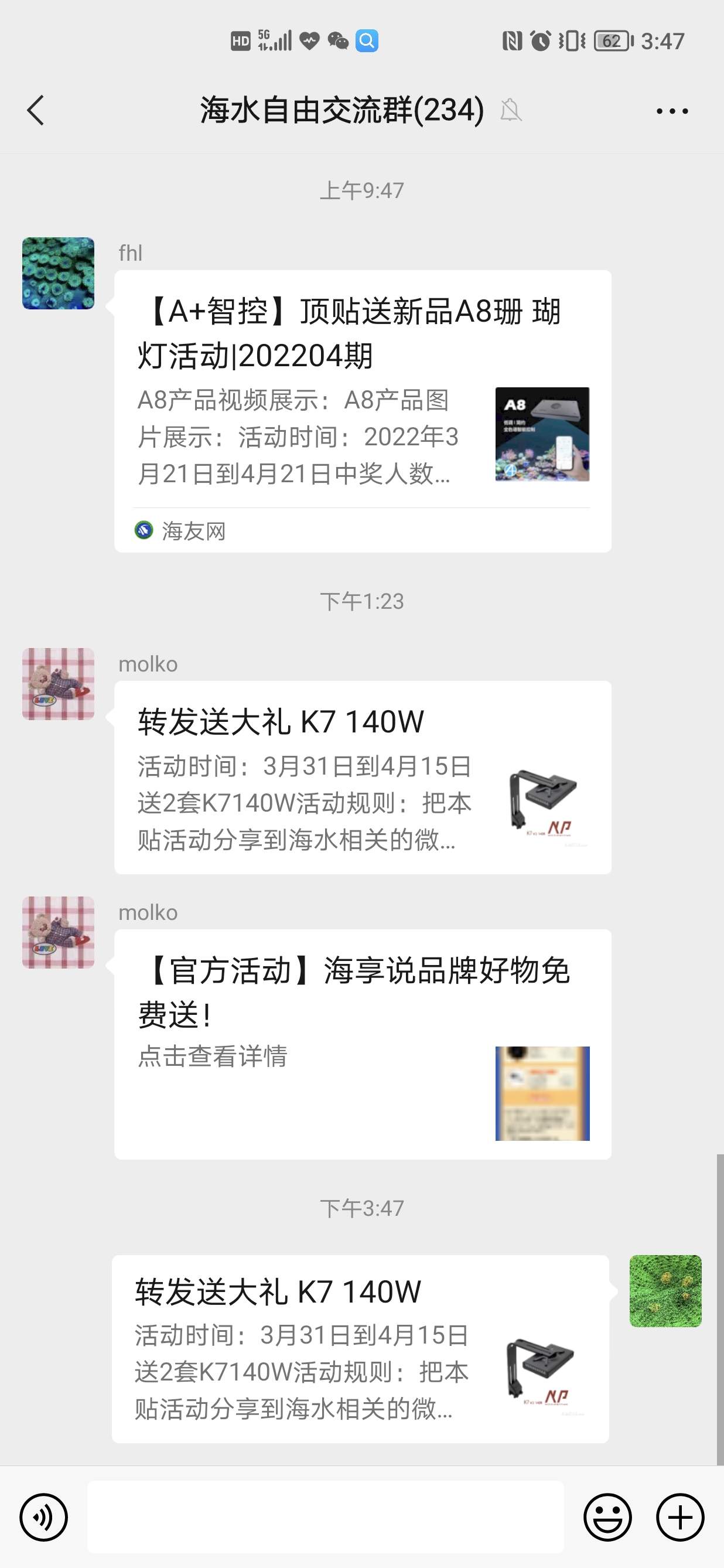Focus the message text field
724x1568 pixels.
pyautogui.click(x=325, y=1517)
